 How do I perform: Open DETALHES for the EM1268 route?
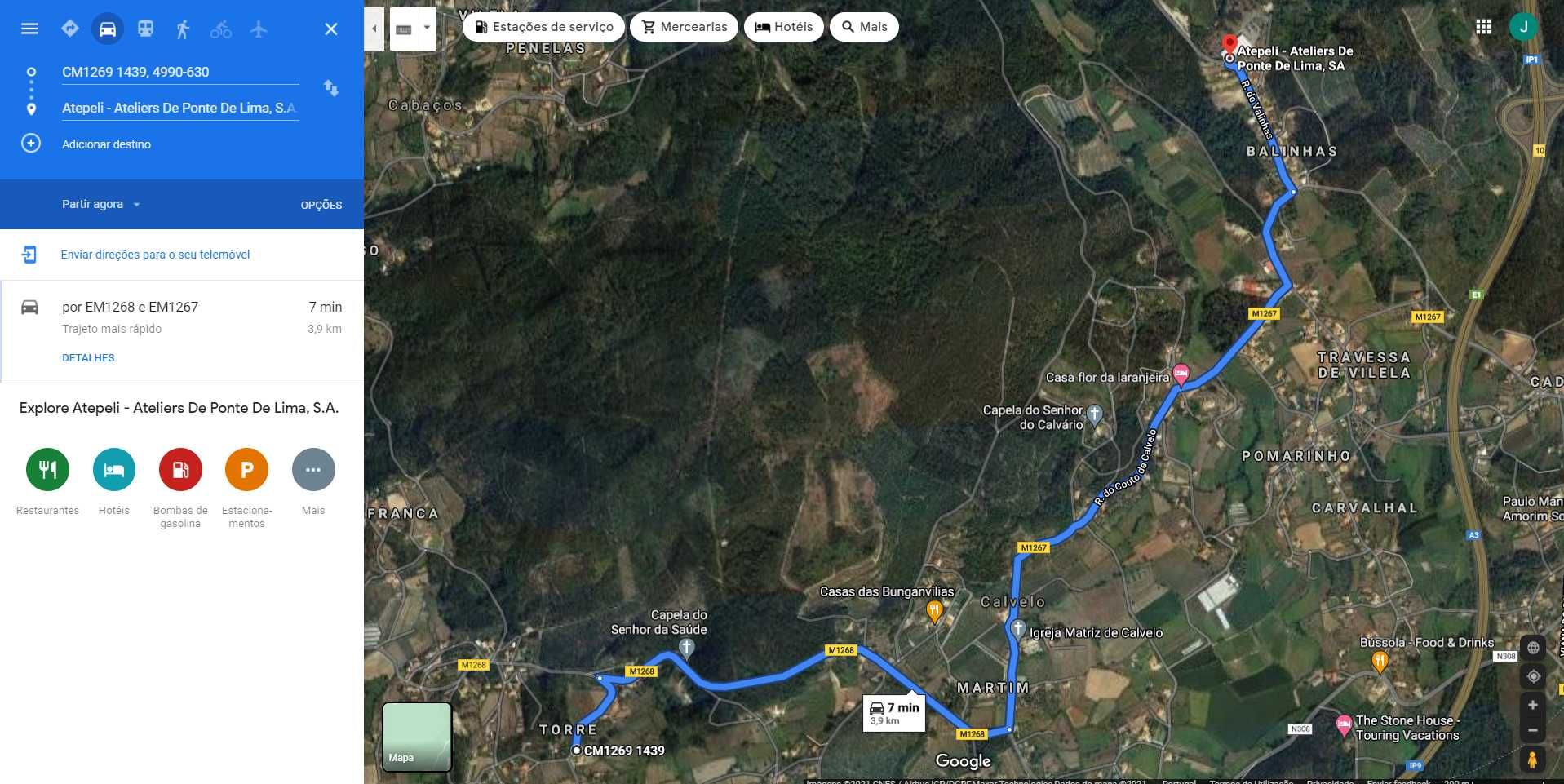88,357
